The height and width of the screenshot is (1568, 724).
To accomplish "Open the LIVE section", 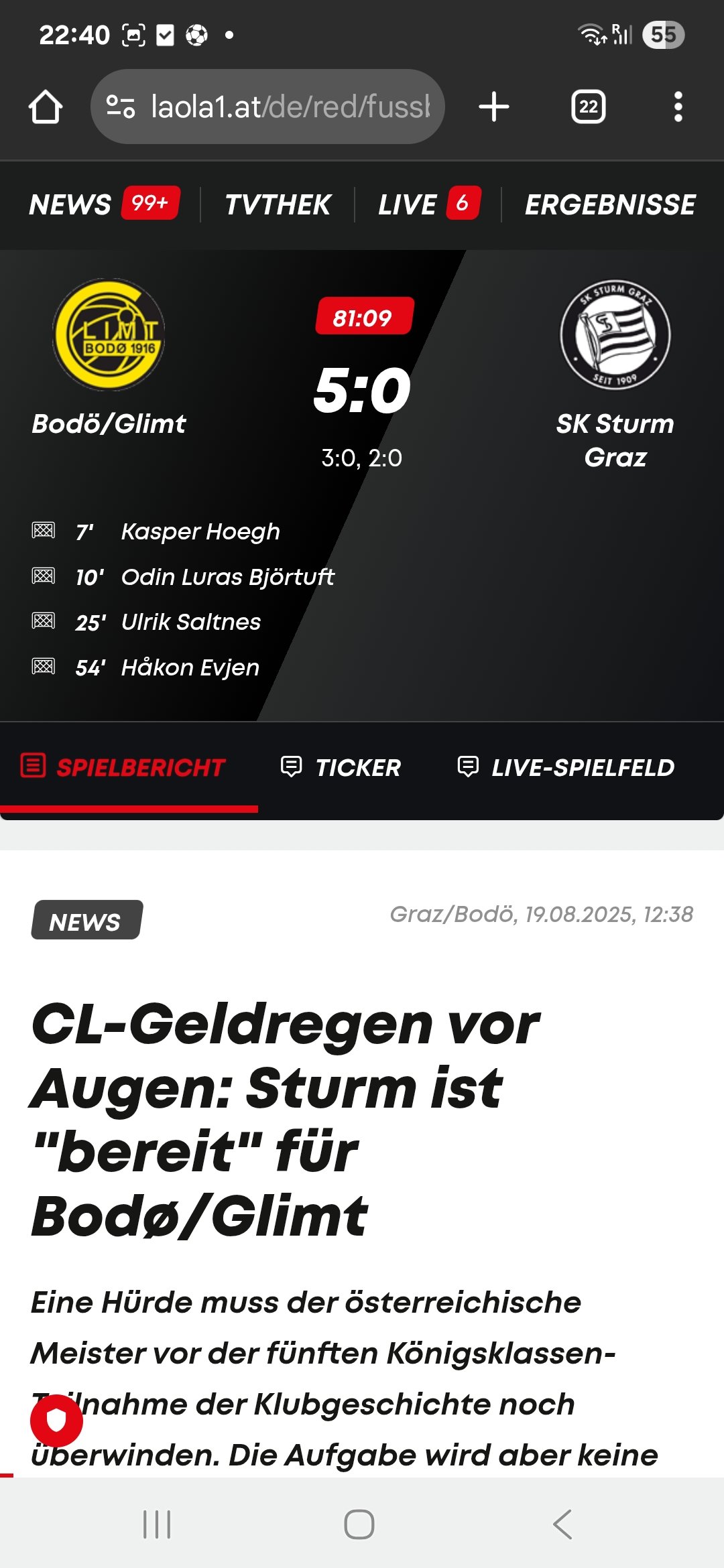I will 429,204.
